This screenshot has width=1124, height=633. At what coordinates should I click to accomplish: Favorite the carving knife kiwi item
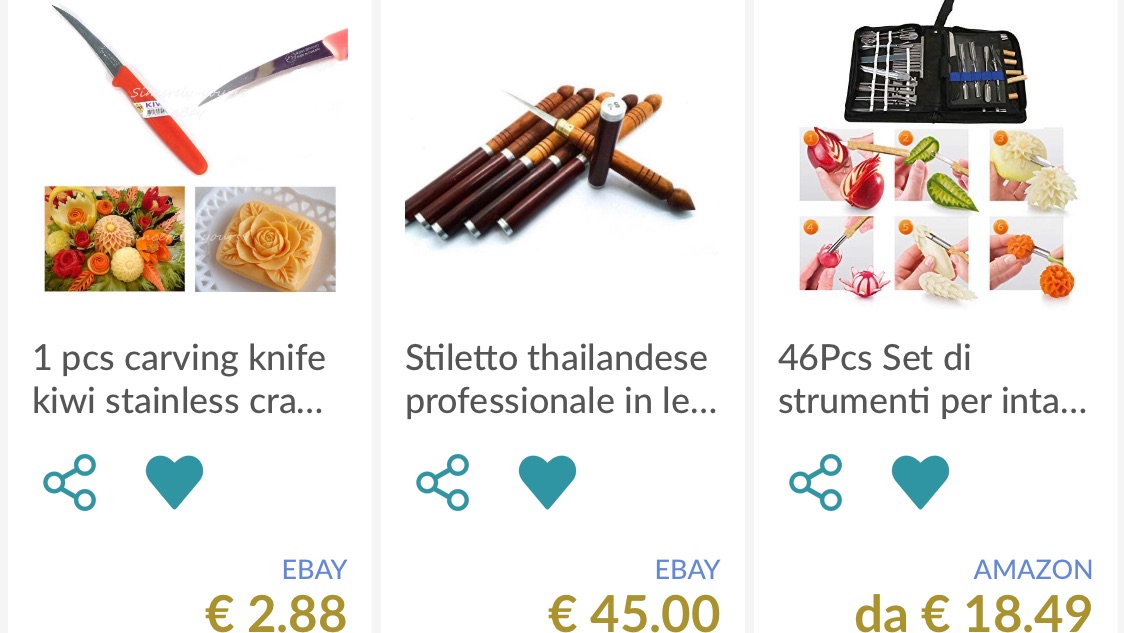pos(174,482)
